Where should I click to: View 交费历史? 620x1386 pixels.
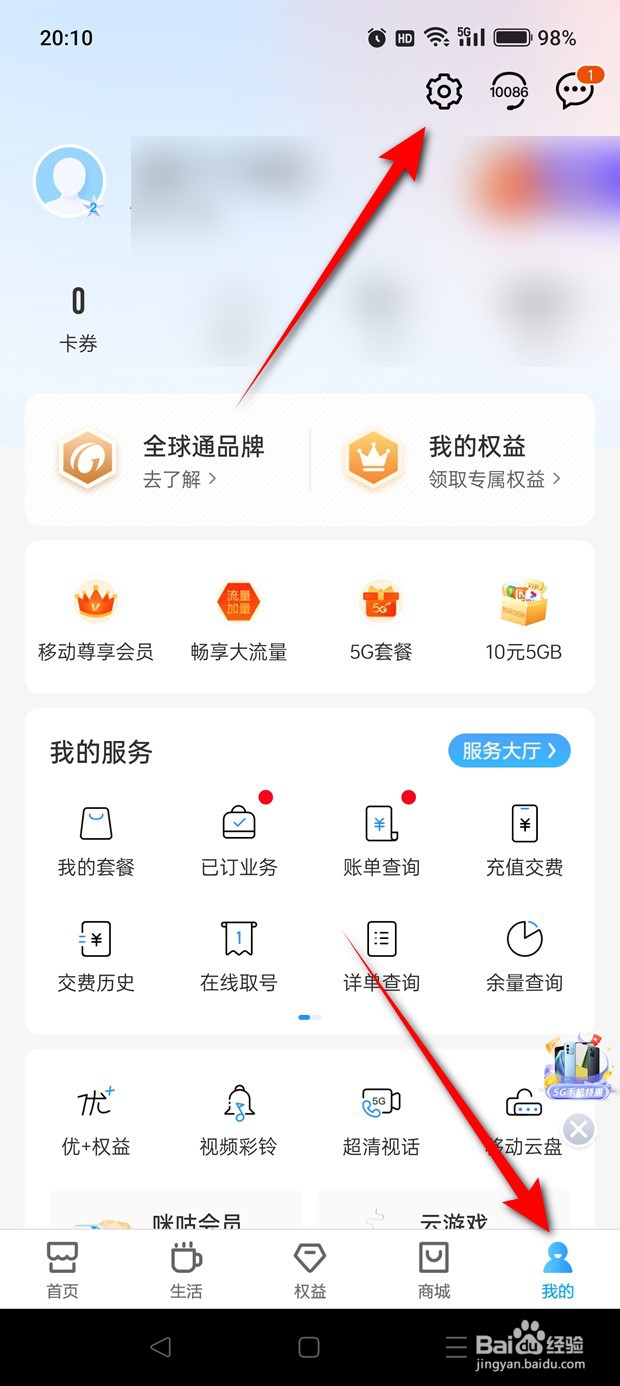(96, 955)
